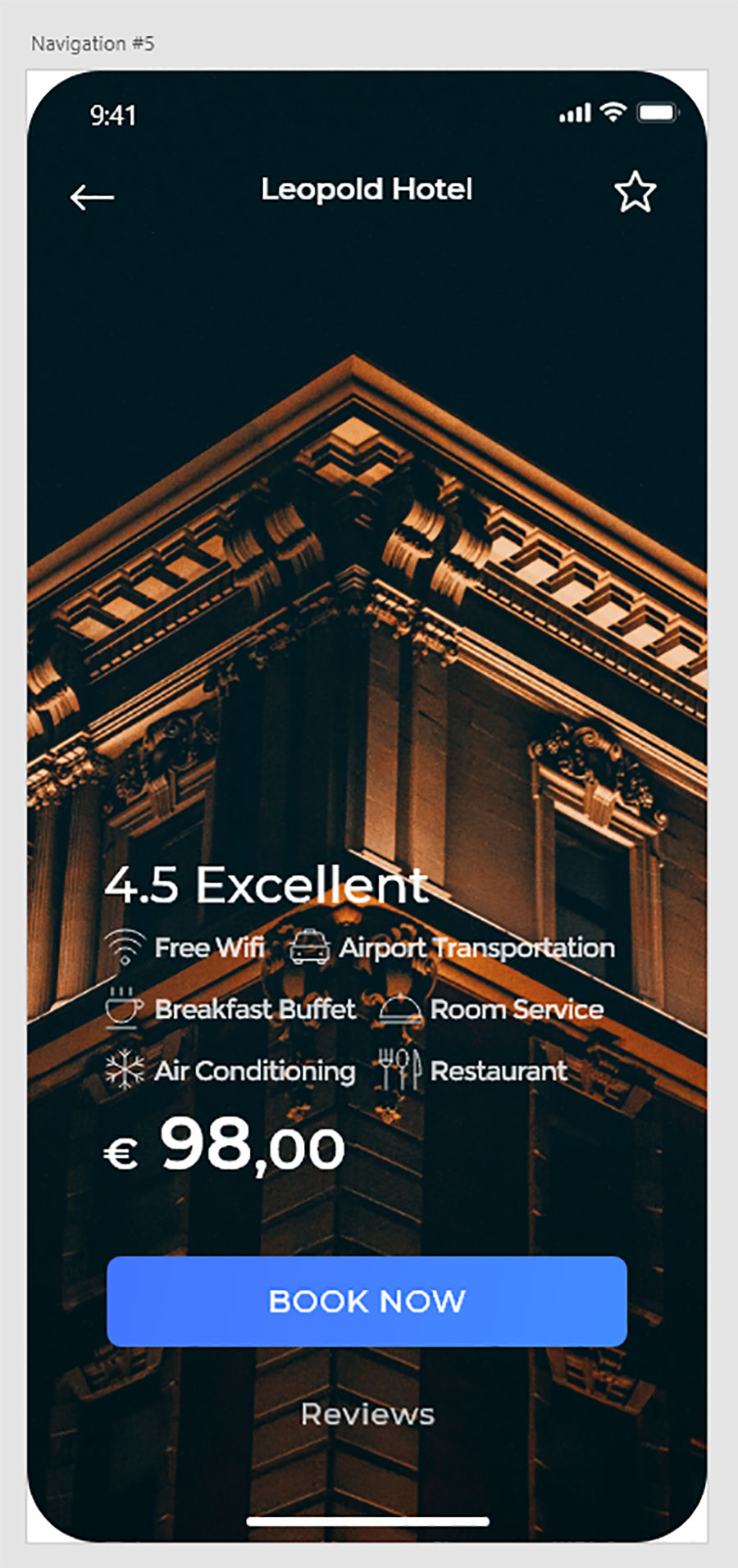Favorite Leopold Hotel with the star
The height and width of the screenshot is (1568, 738).
tap(635, 193)
